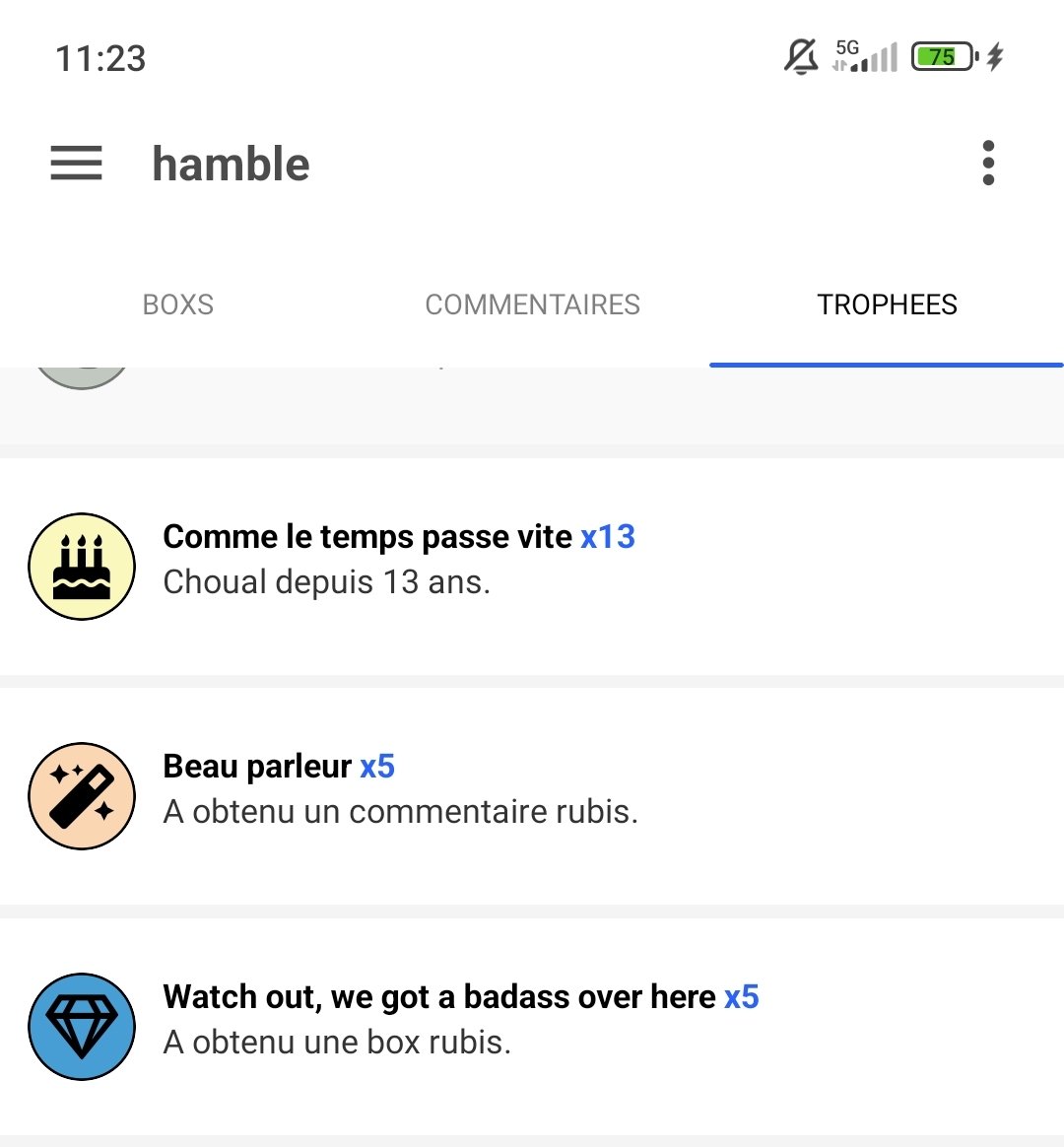Screen dimensions: 1064x1147
Task: Open the hamburger drawer menu
Action: pyautogui.click(x=76, y=164)
